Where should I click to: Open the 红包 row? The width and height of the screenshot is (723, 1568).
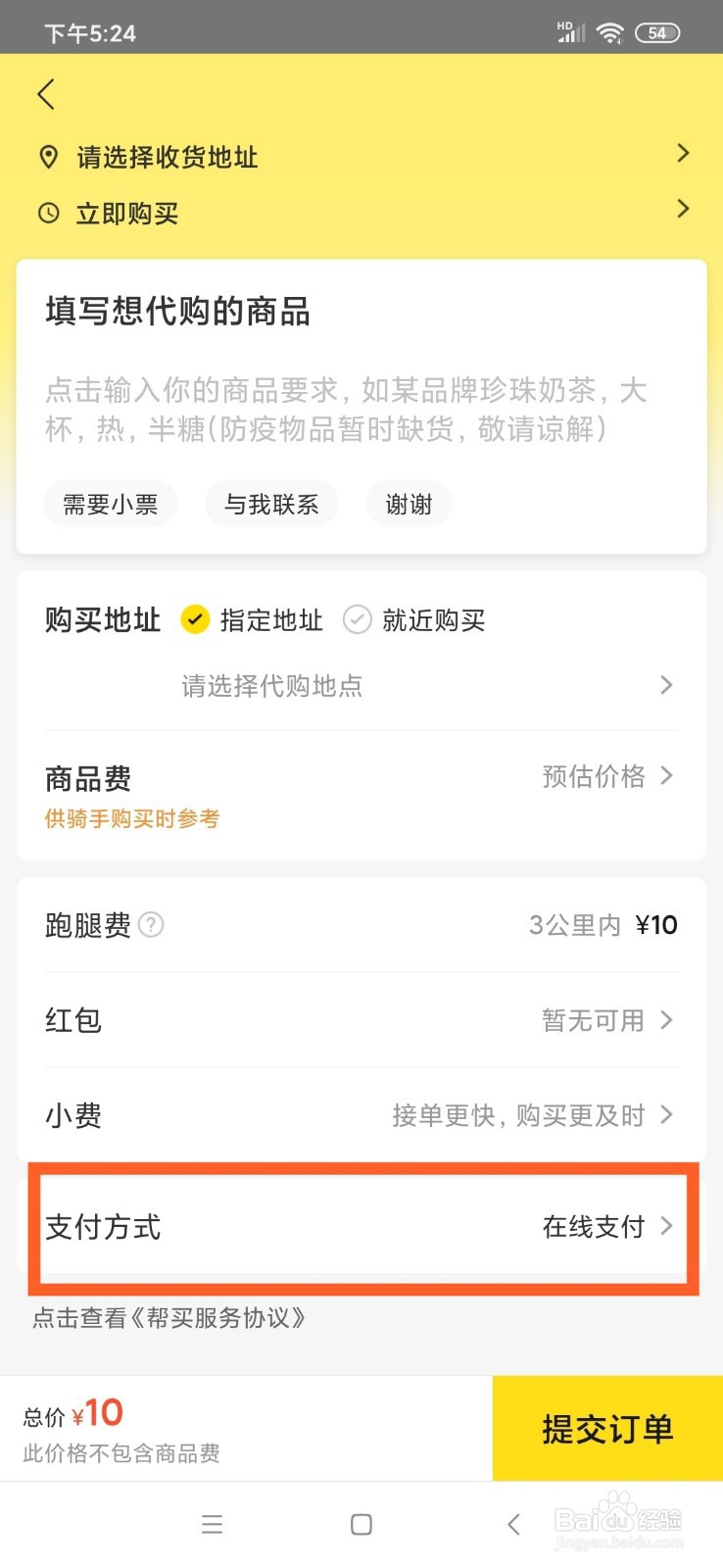point(362,1020)
